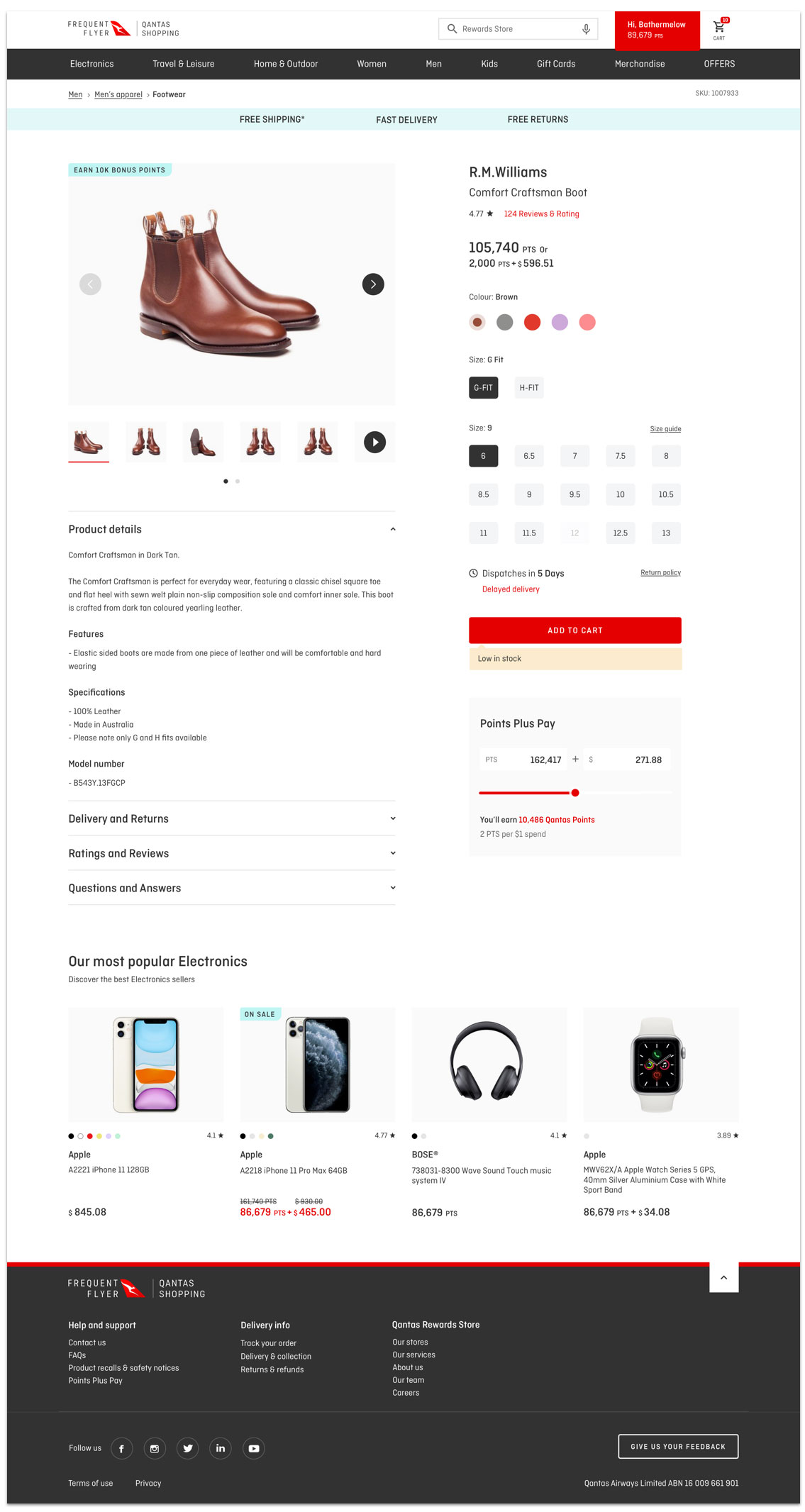Viewport: 805px width, 1512px height.
Task: Go to the OFFERS section
Action: coord(719,64)
